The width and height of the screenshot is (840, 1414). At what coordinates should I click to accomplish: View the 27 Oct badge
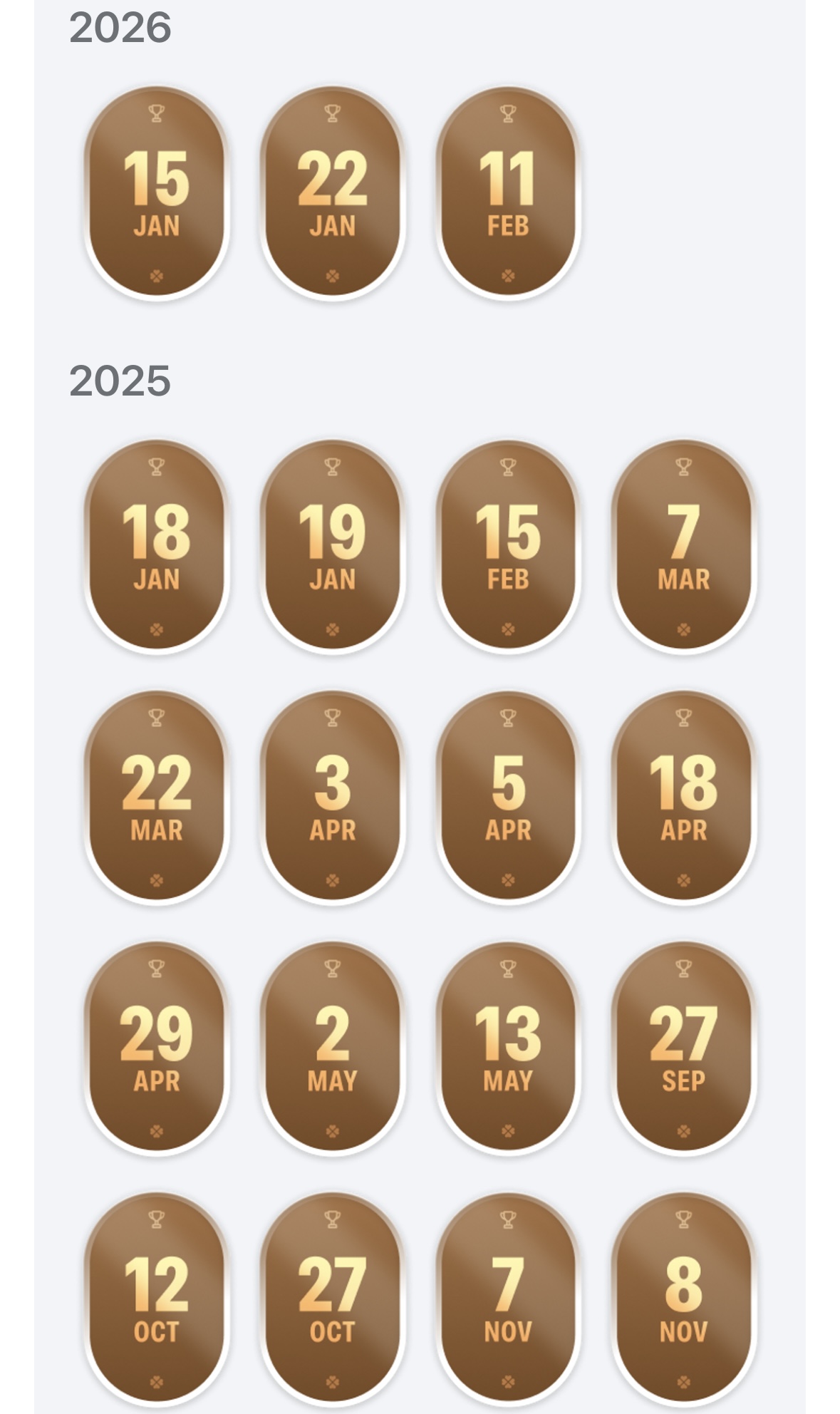[332, 1299]
